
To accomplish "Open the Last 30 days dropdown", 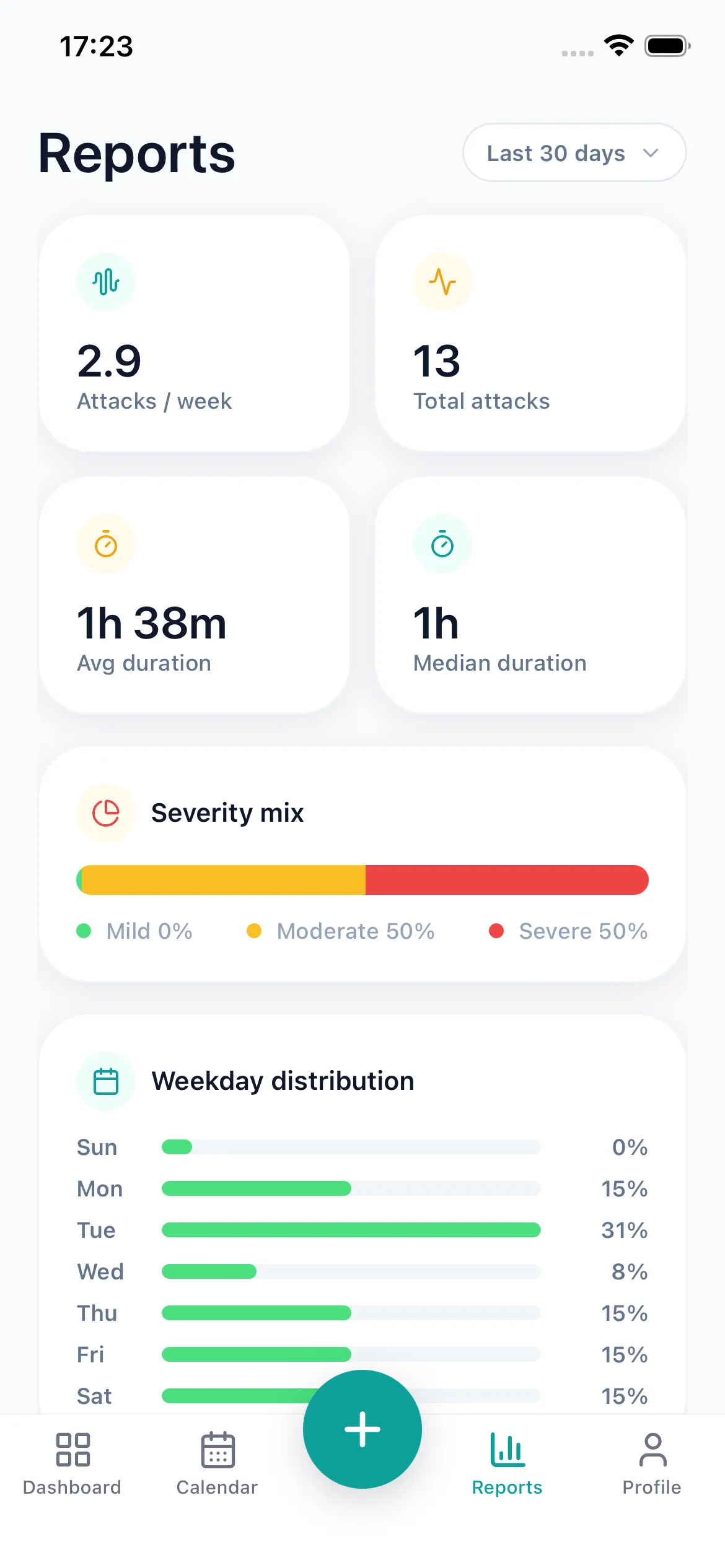I will pyautogui.click(x=574, y=153).
